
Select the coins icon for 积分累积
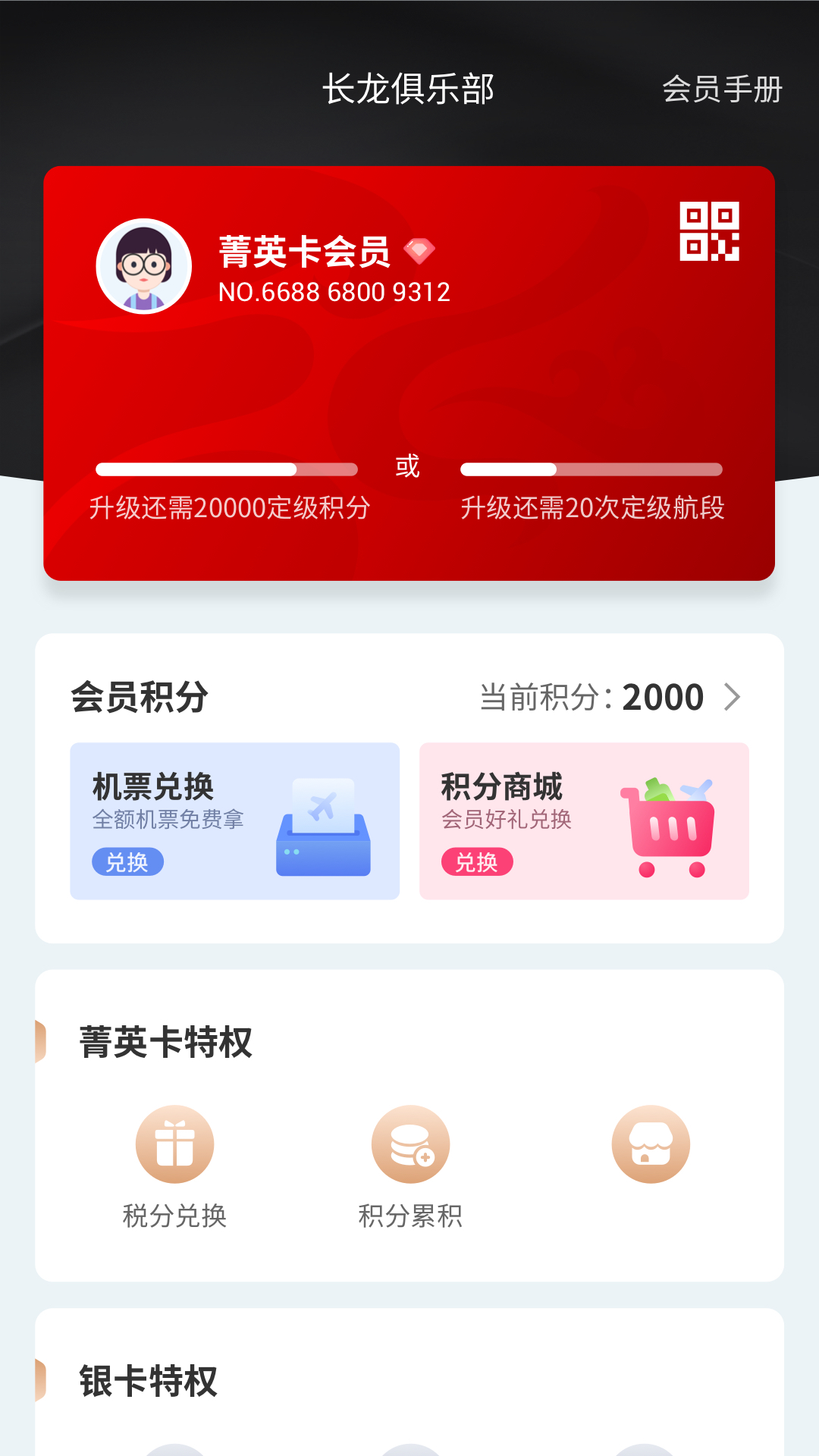click(410, 1144)
